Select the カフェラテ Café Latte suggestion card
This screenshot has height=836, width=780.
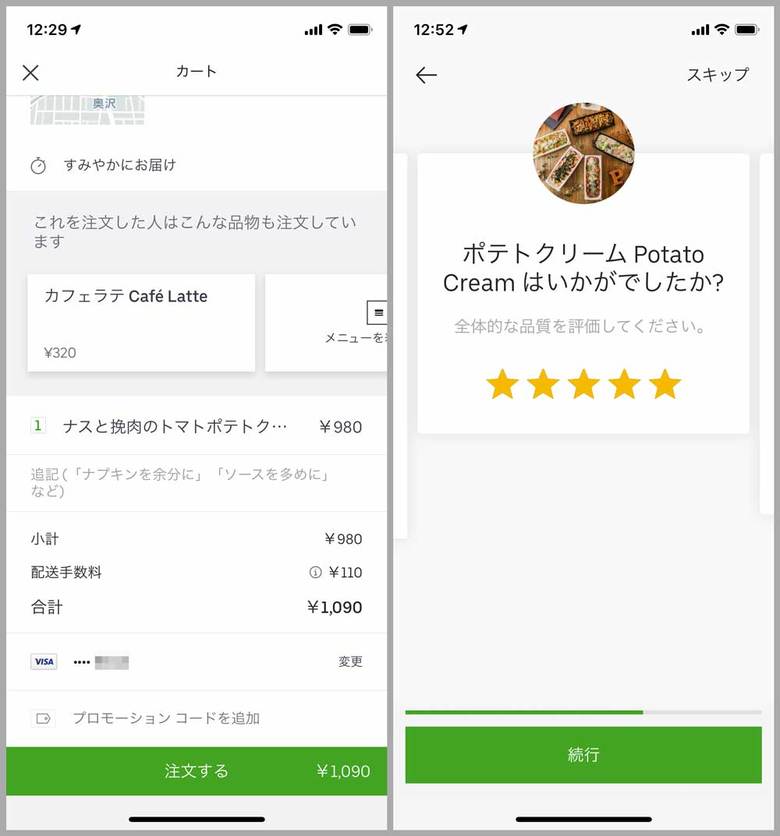[140, 320]
